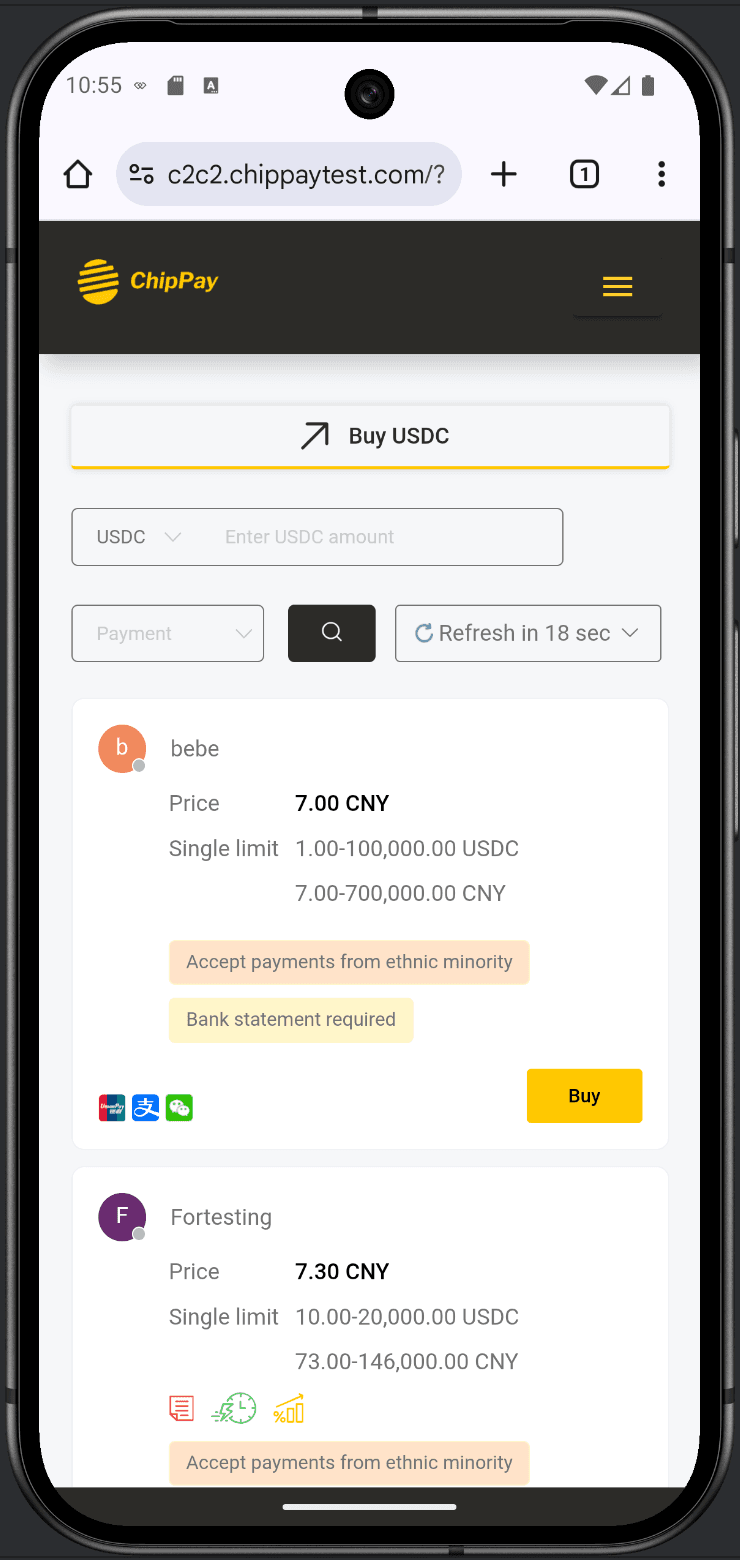This screenshot has height=1560, width=740.
Task: Expand the Refresh interval dropdown
Action: click(528, 633)
